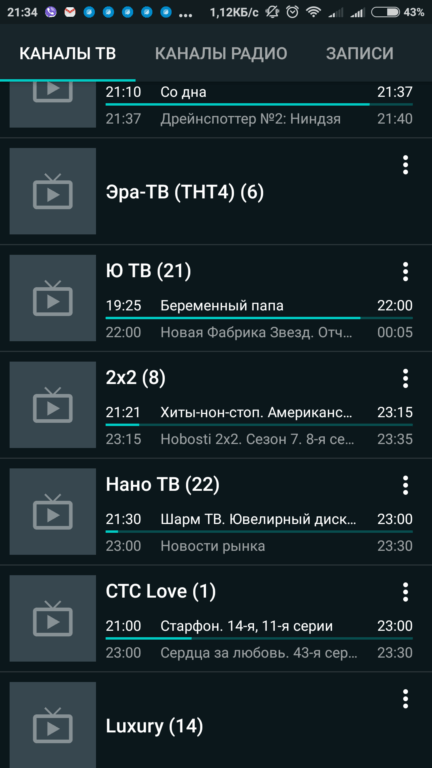
Task: Open options menu for СТС Love (1)
Action: point(405,592)
